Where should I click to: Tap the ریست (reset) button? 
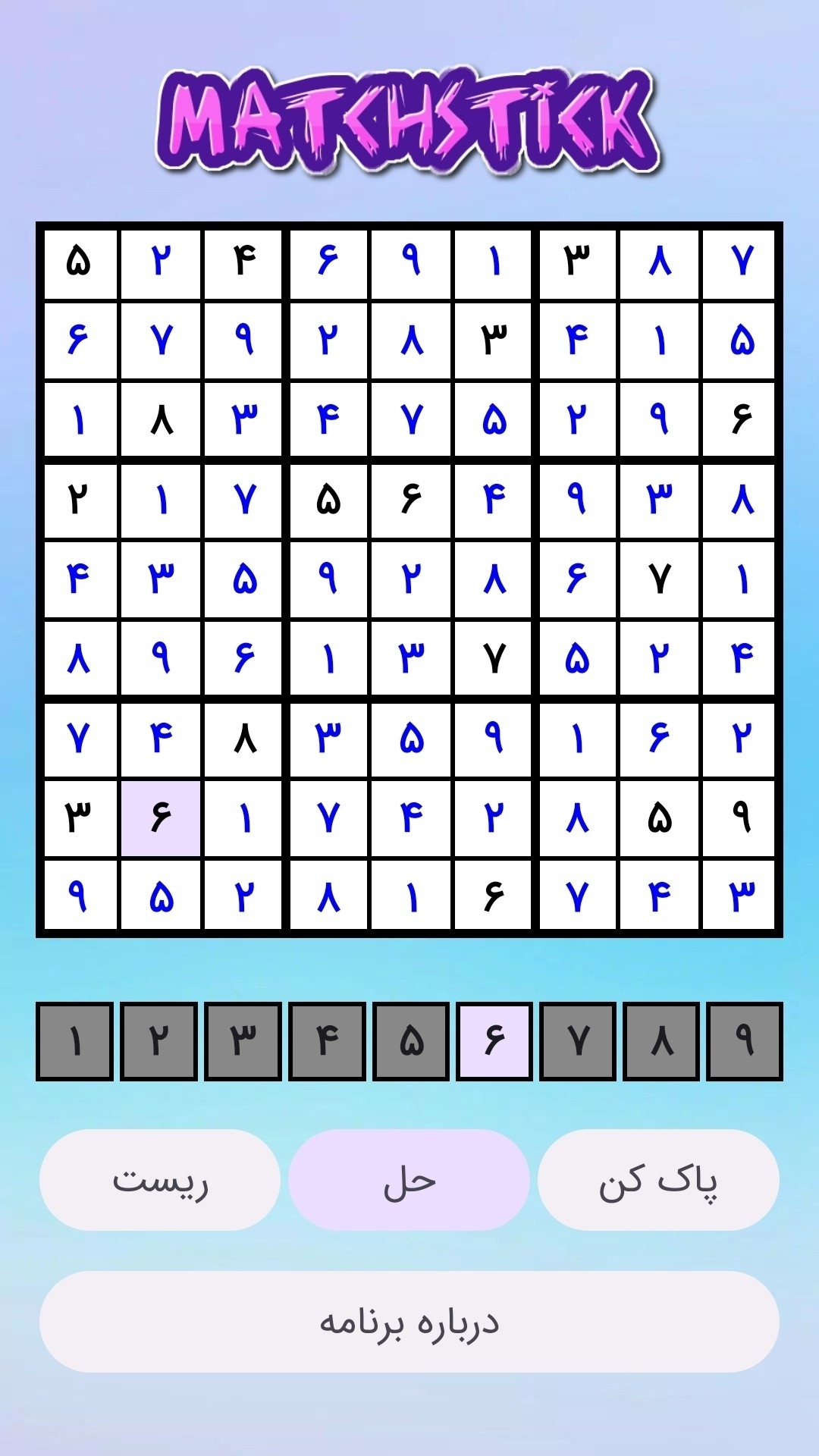click(159, 1180)
